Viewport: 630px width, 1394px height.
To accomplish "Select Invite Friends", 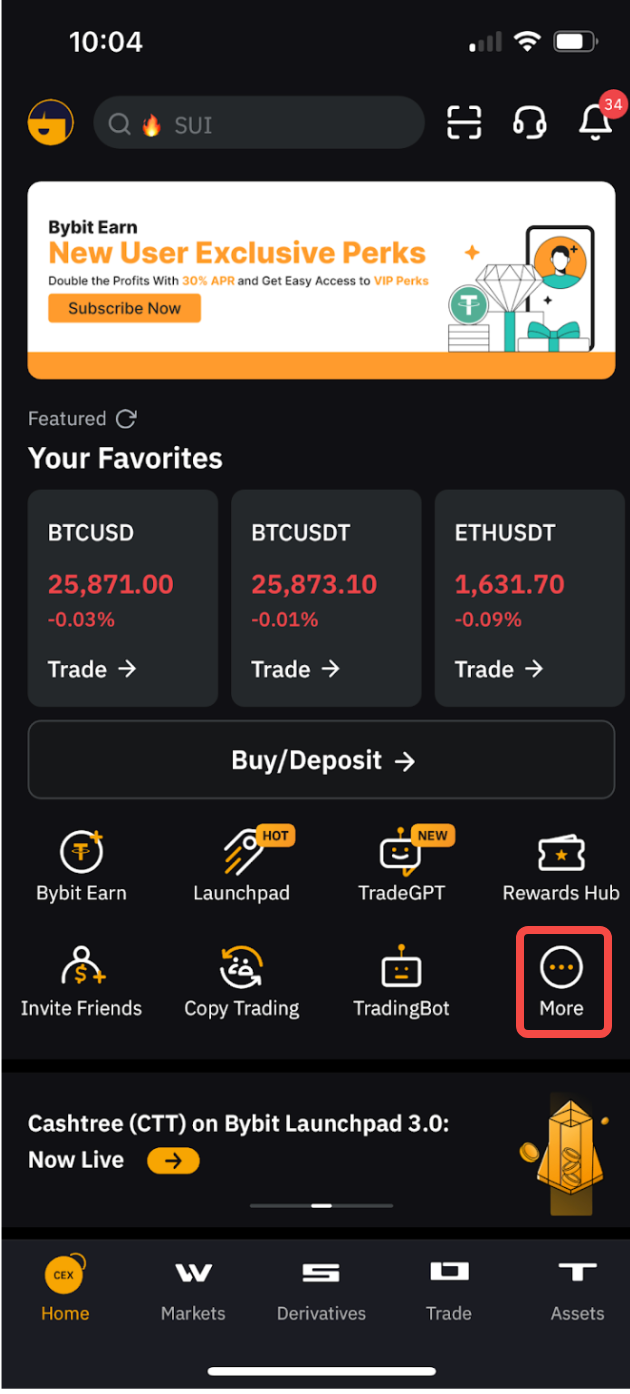I will tap(81, 981).
